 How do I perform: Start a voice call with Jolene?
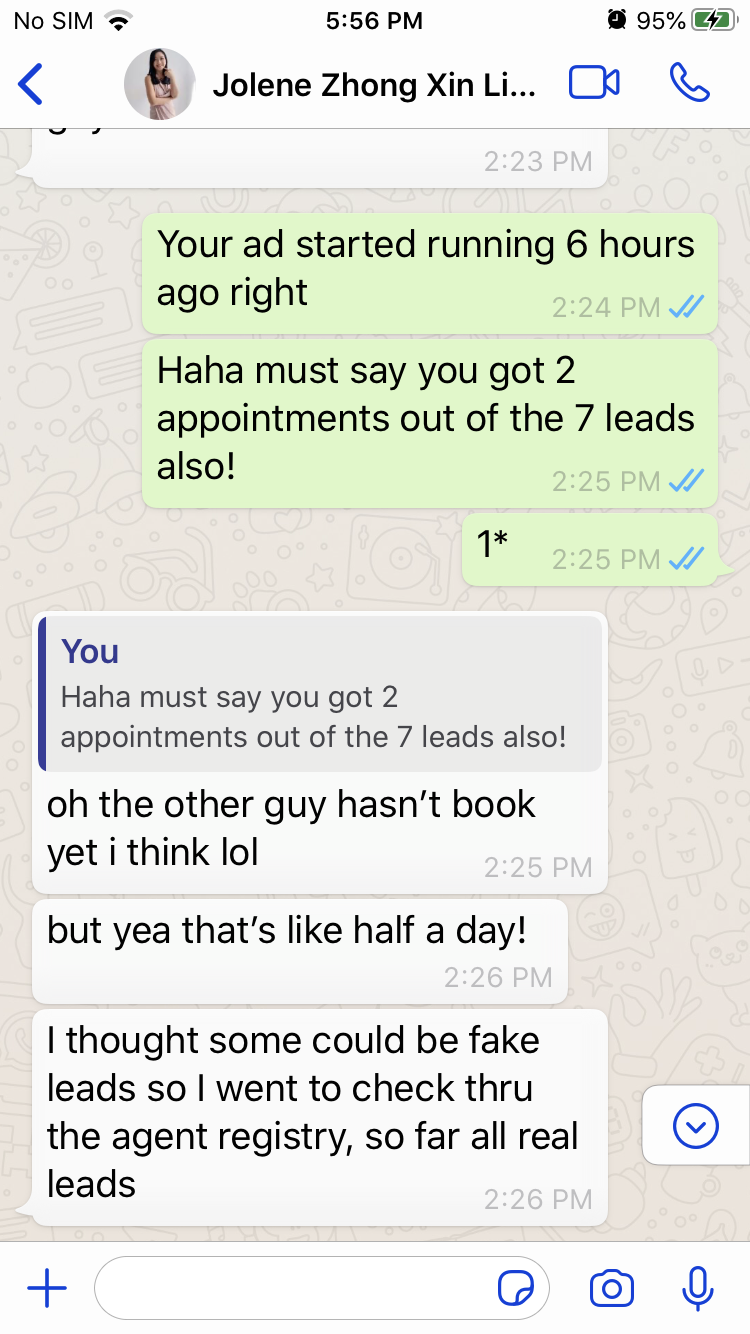coord(689,84)
